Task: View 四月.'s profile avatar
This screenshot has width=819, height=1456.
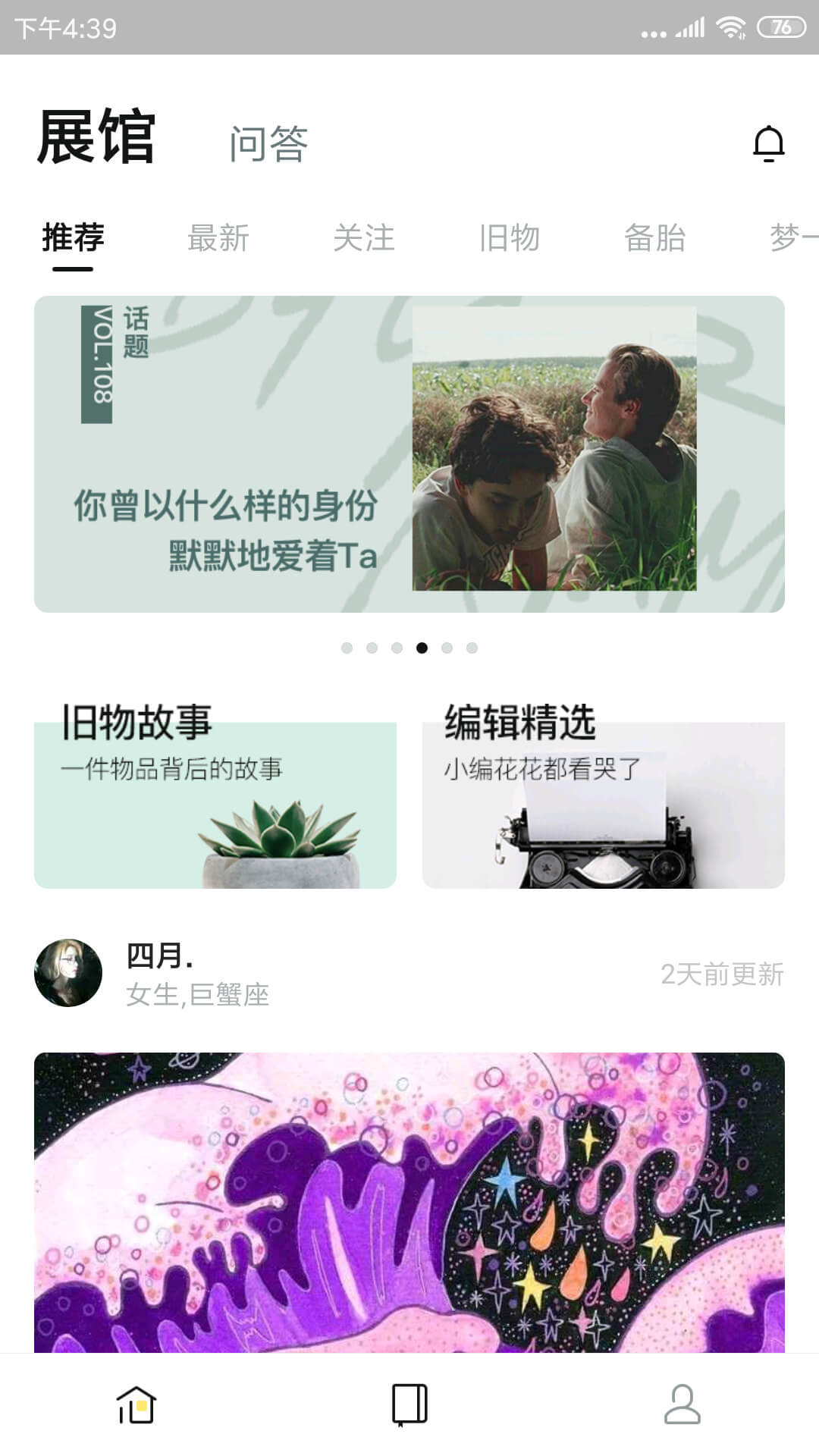Action: pyautogui.click(x=68, y=973)
